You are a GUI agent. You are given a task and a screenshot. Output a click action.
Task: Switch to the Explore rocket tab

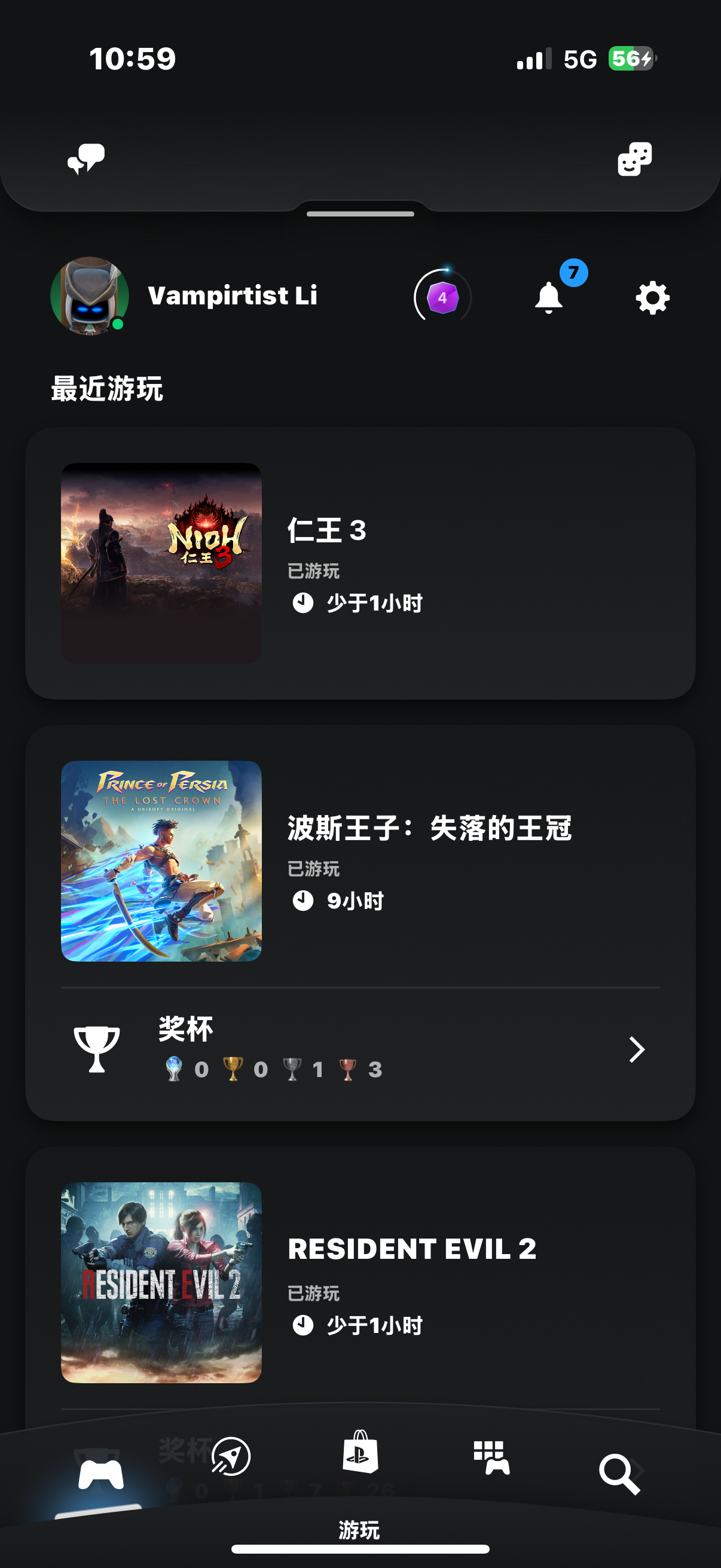(x=231, y=1456)
